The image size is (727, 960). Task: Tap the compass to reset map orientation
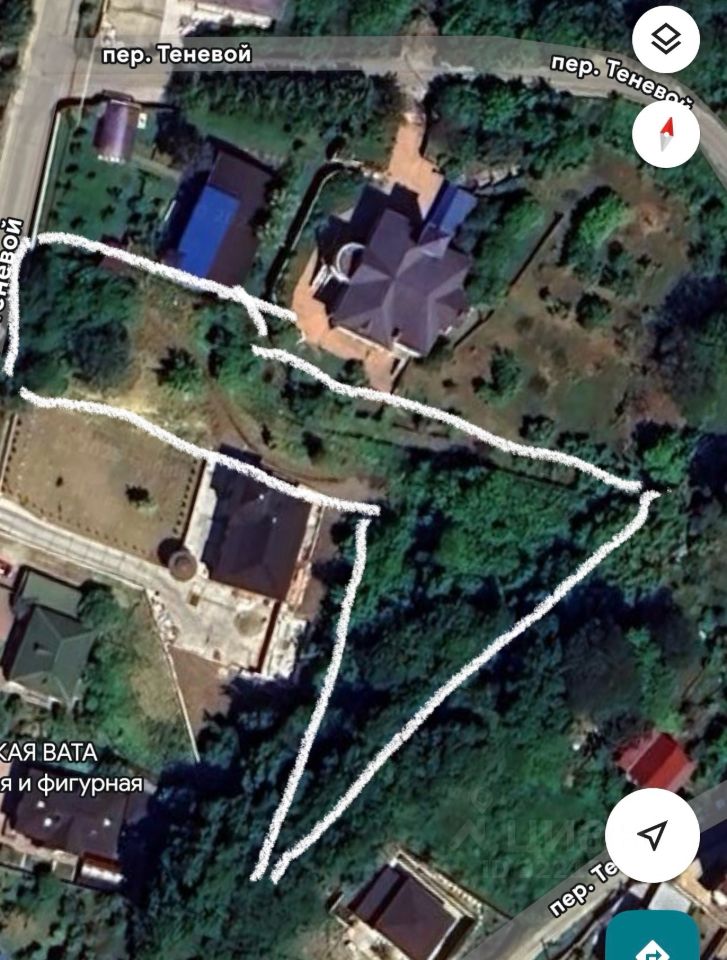[x=666, y=133]
